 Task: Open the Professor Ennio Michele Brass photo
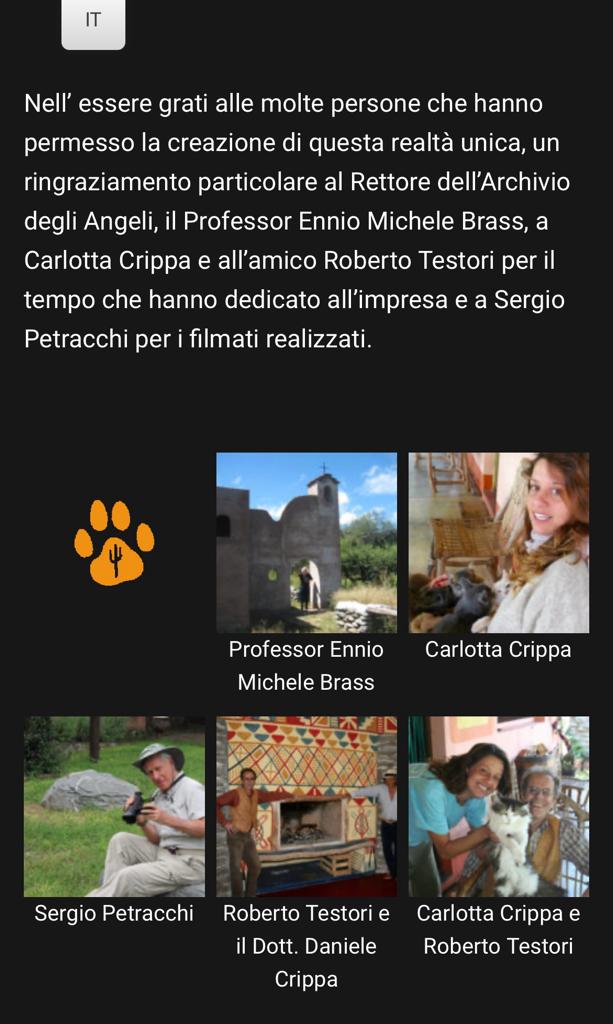pos(306,542)
